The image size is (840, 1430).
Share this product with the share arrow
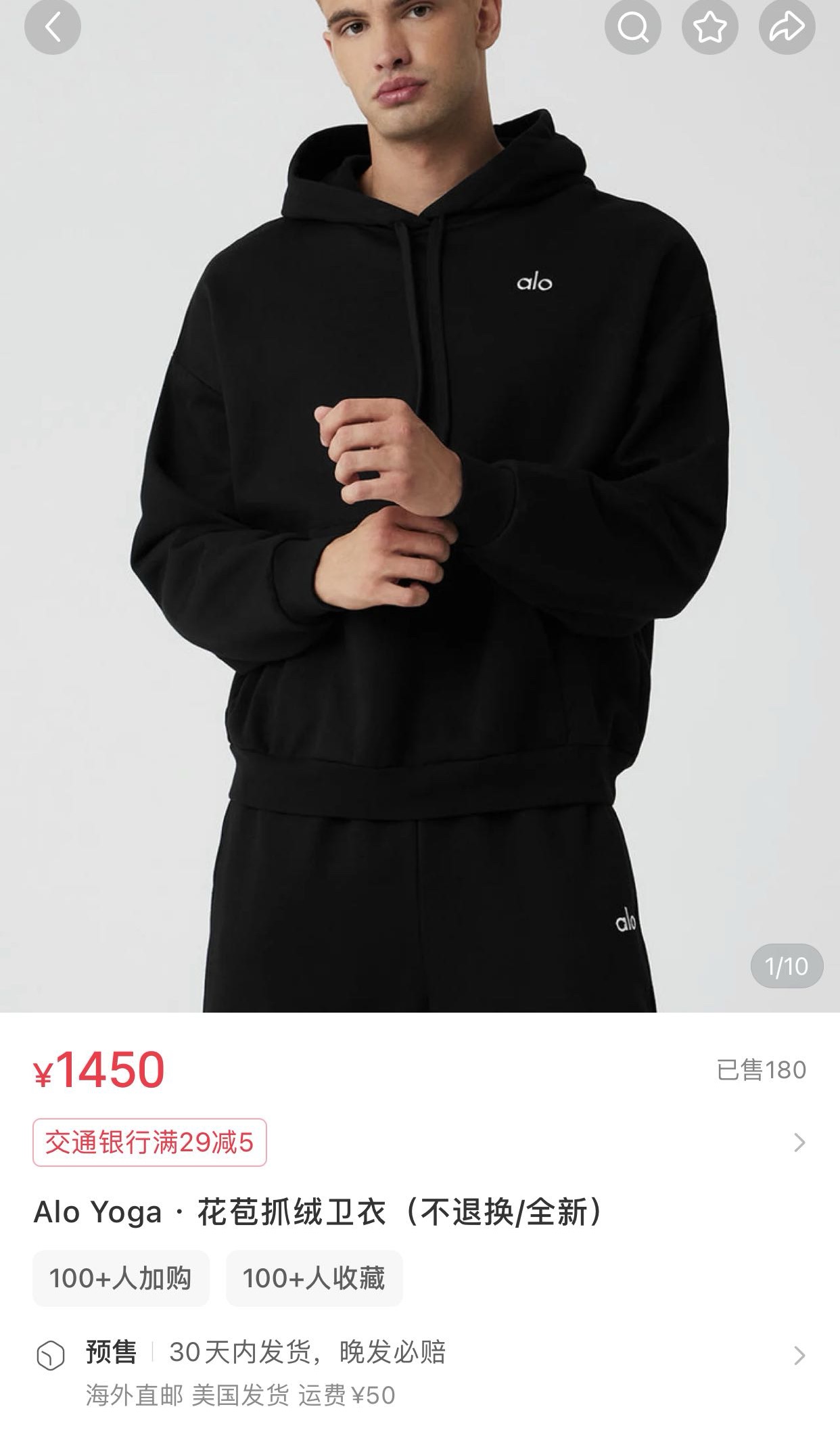(x=787, y=27)
